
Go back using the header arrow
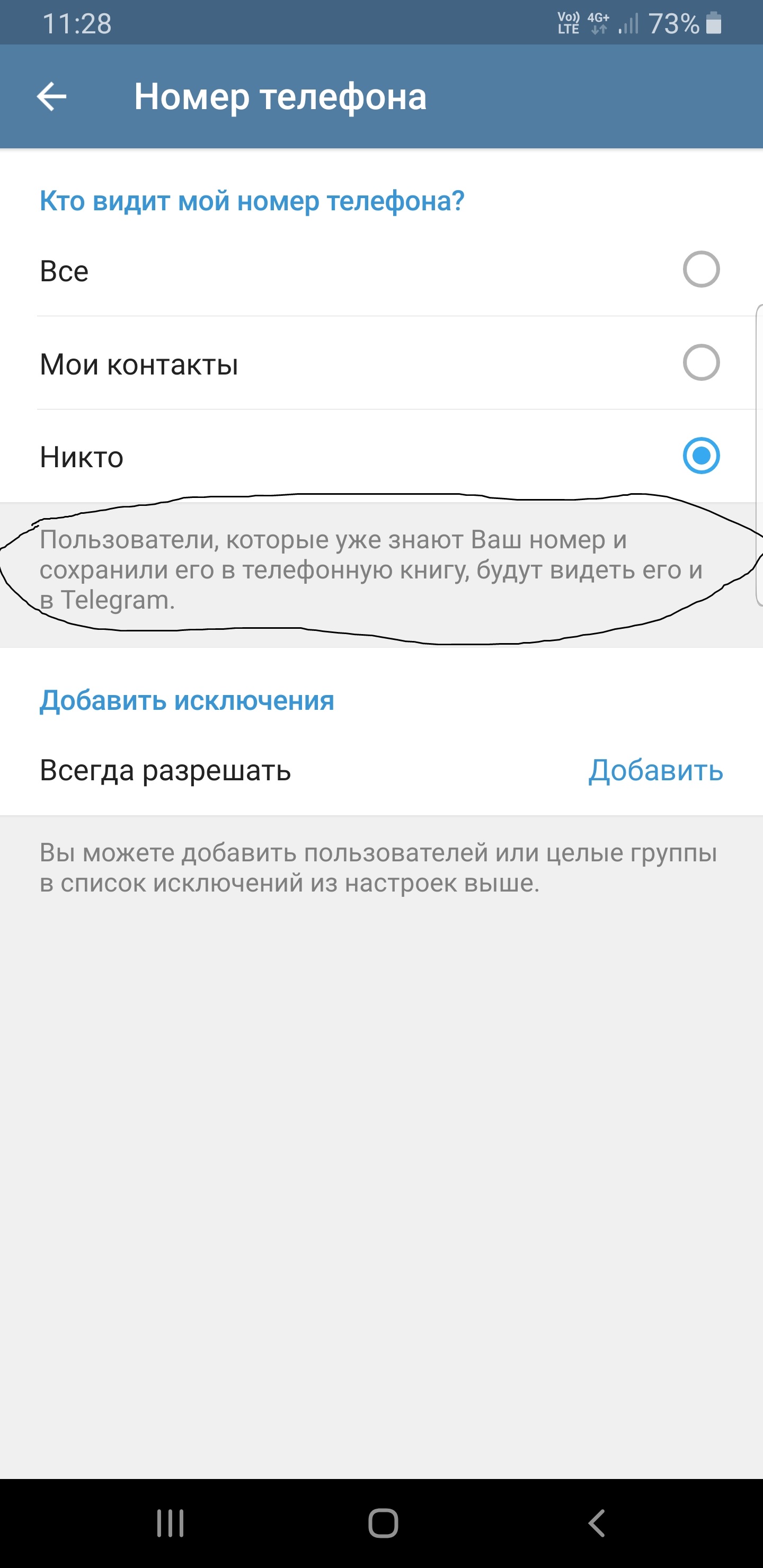pos(52,96)
